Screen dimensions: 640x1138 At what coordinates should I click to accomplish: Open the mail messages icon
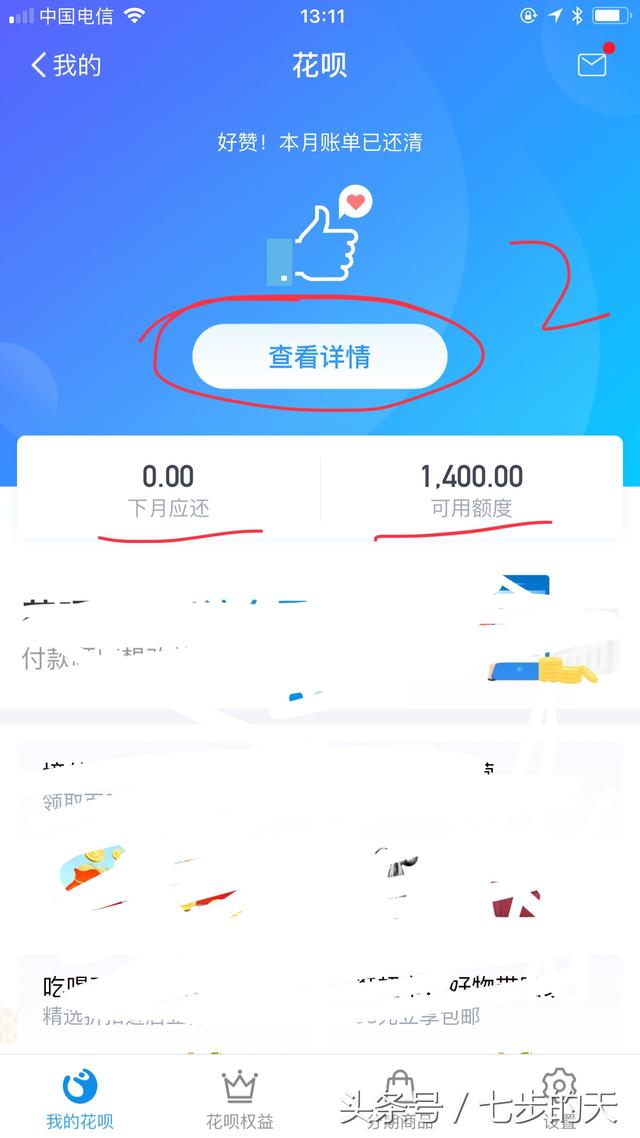click(592, 65)
